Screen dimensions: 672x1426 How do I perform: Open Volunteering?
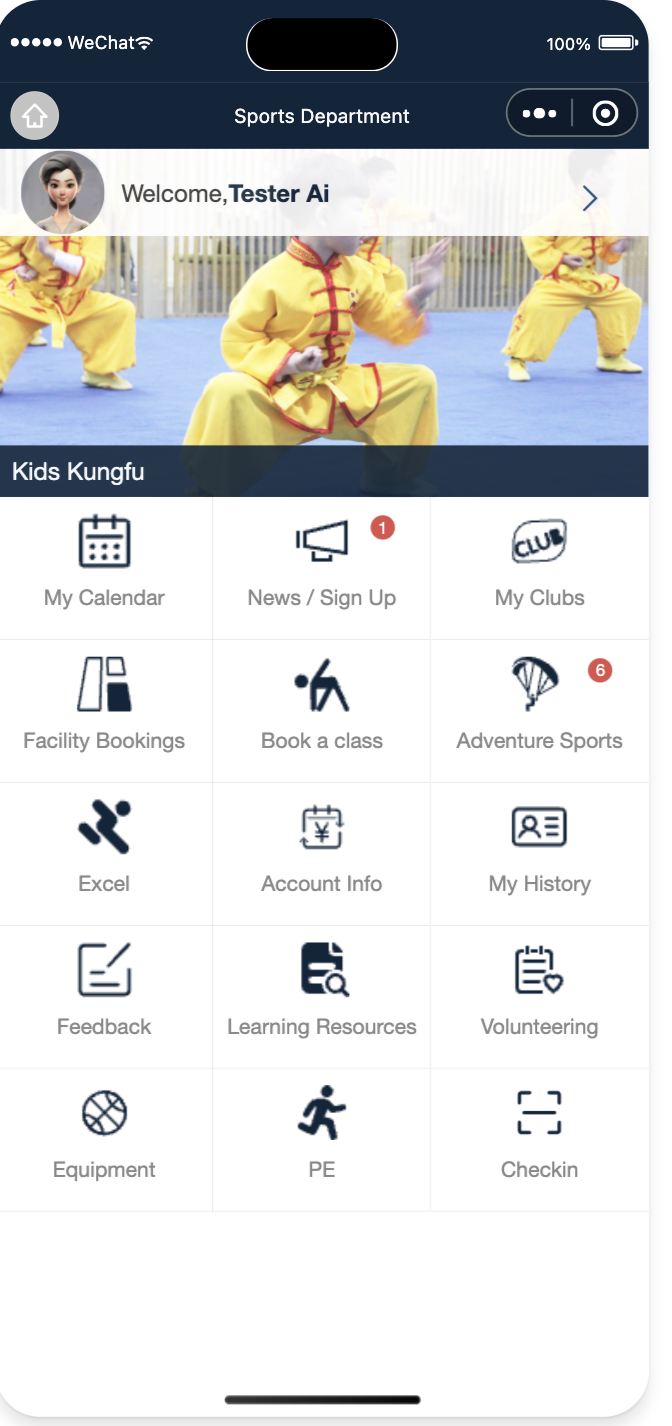point(540,997)
